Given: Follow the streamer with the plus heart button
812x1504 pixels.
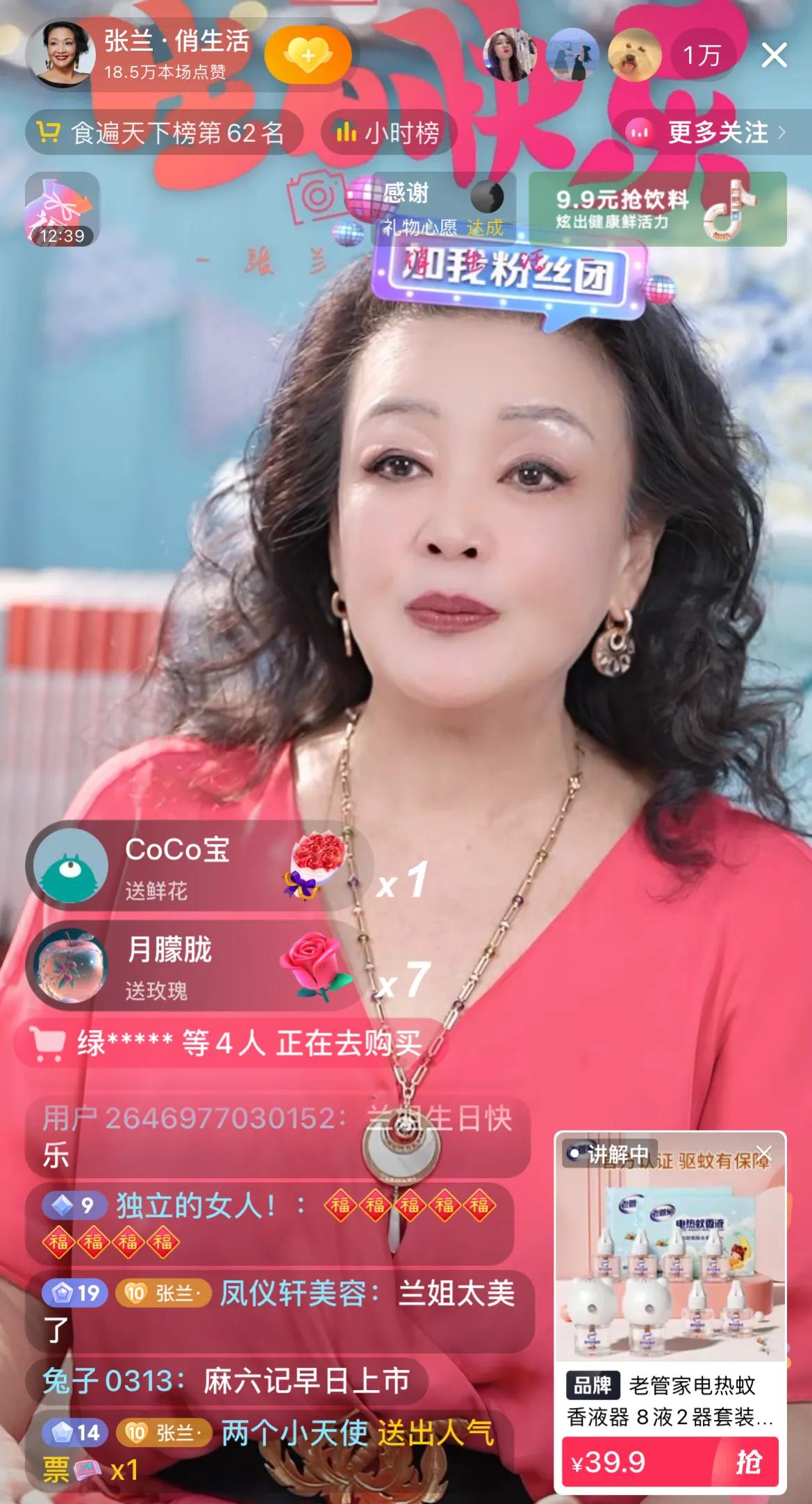Looking at the screenshot, I should coord(308,55).
